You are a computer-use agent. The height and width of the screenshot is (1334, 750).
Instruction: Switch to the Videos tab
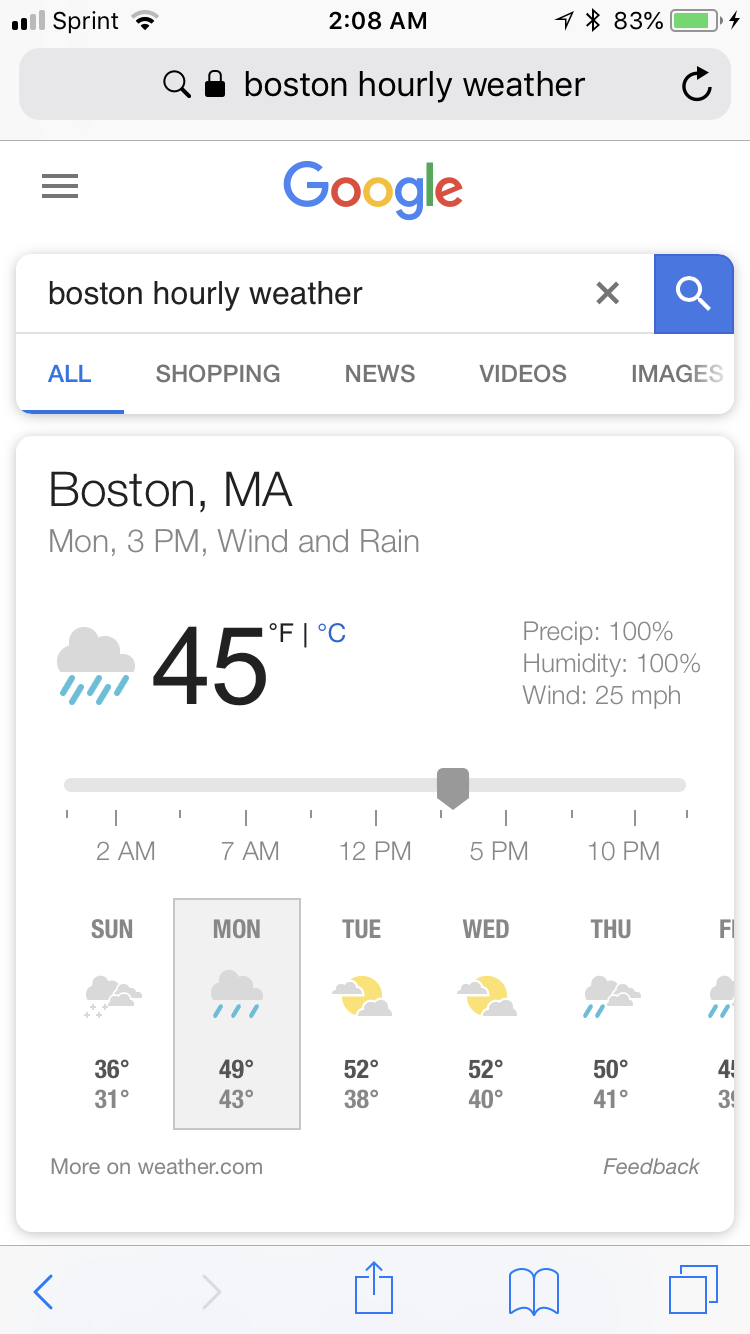[x=523, y=374]
